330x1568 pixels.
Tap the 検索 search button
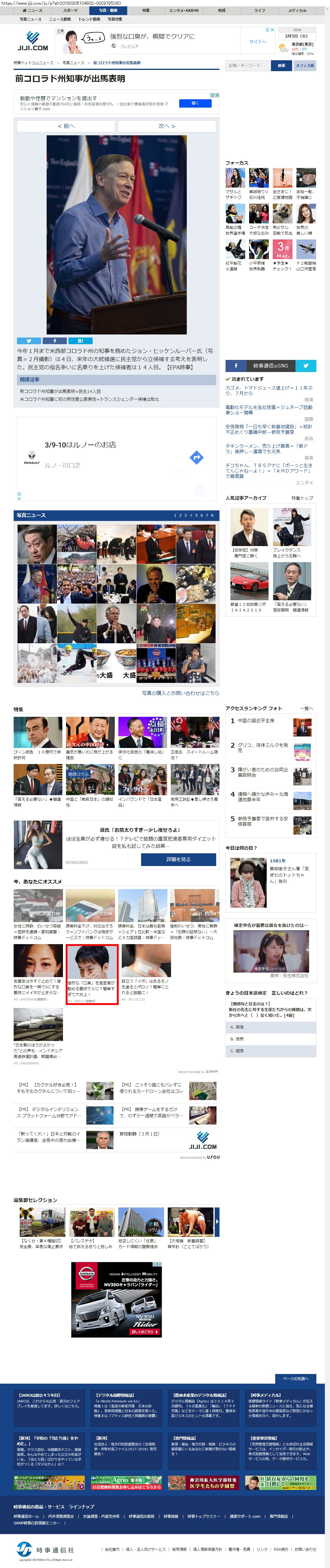click(281, 65)
